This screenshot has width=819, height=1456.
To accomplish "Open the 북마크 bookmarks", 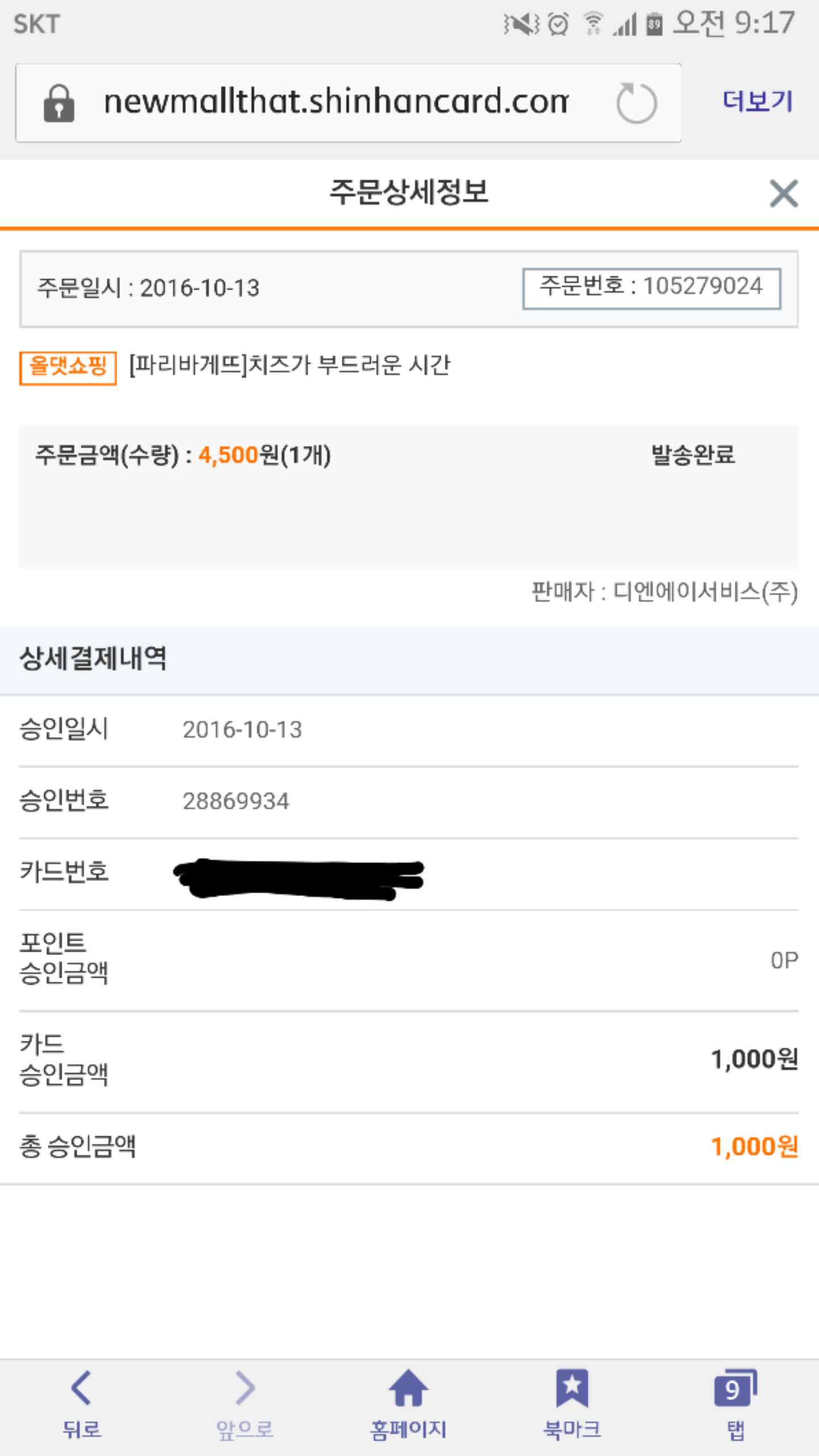I will 572,1405.
